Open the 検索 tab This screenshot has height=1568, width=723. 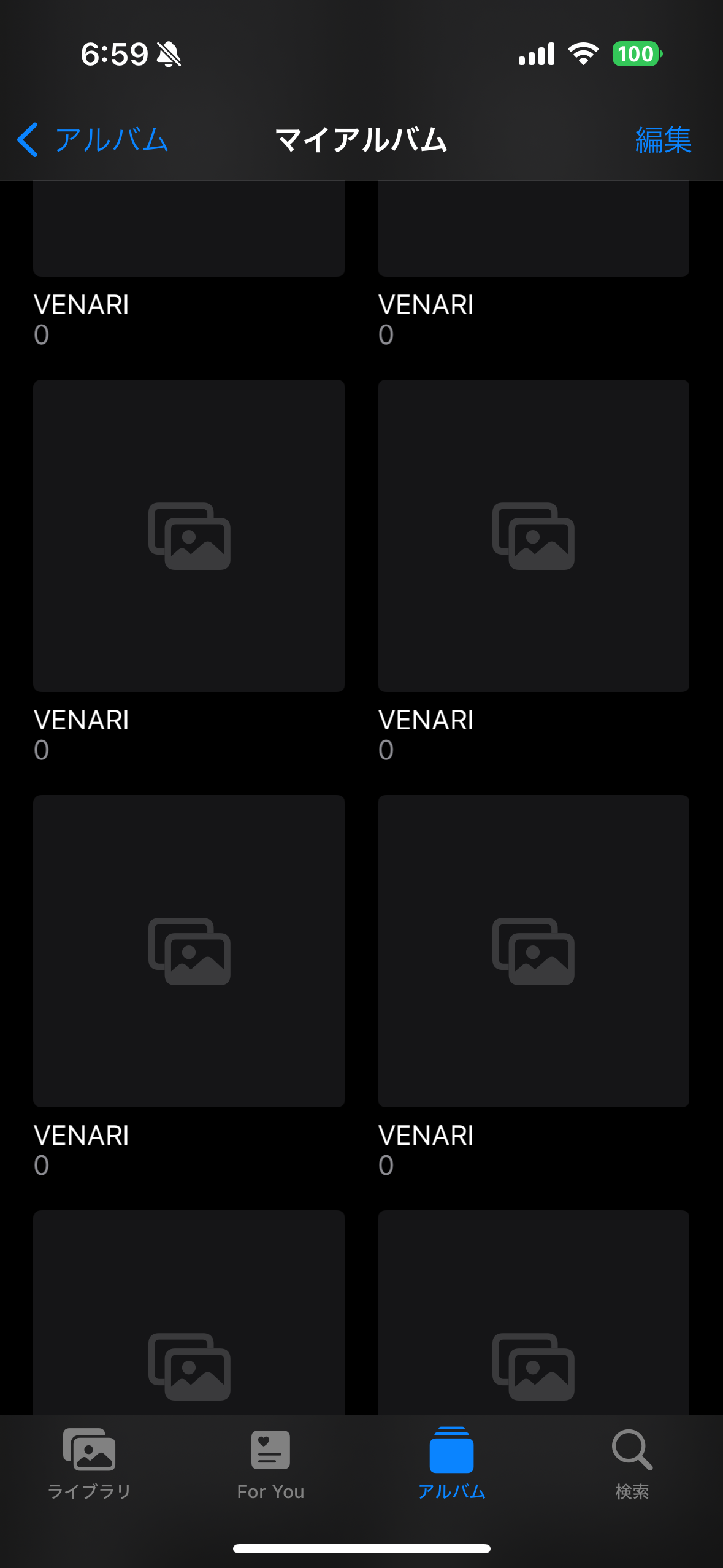(x=632, y=1464)
